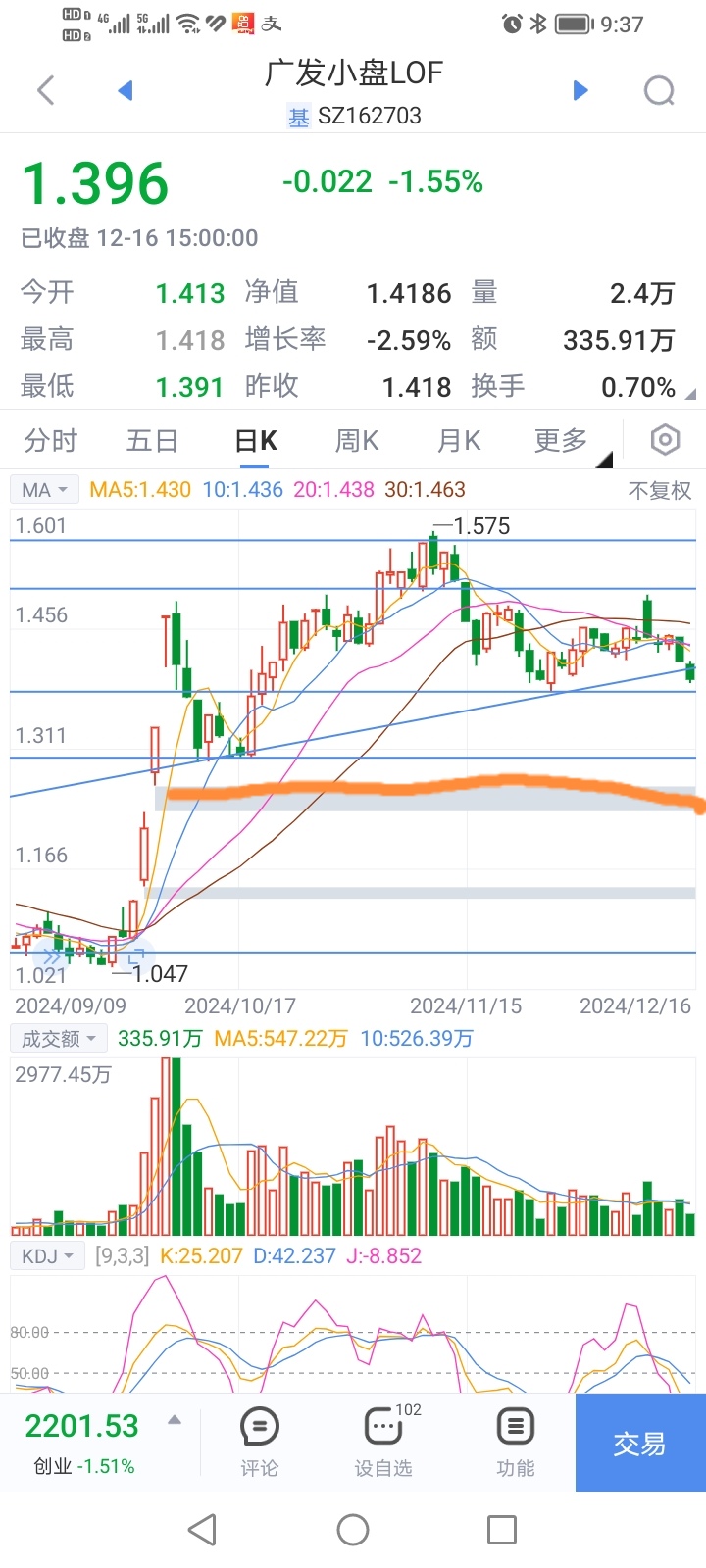Viewport: 706px width, 1568px height.
Task: Change the 不复权 price adjustment setting
Action: pyautogui.click(x=659, y=490)
